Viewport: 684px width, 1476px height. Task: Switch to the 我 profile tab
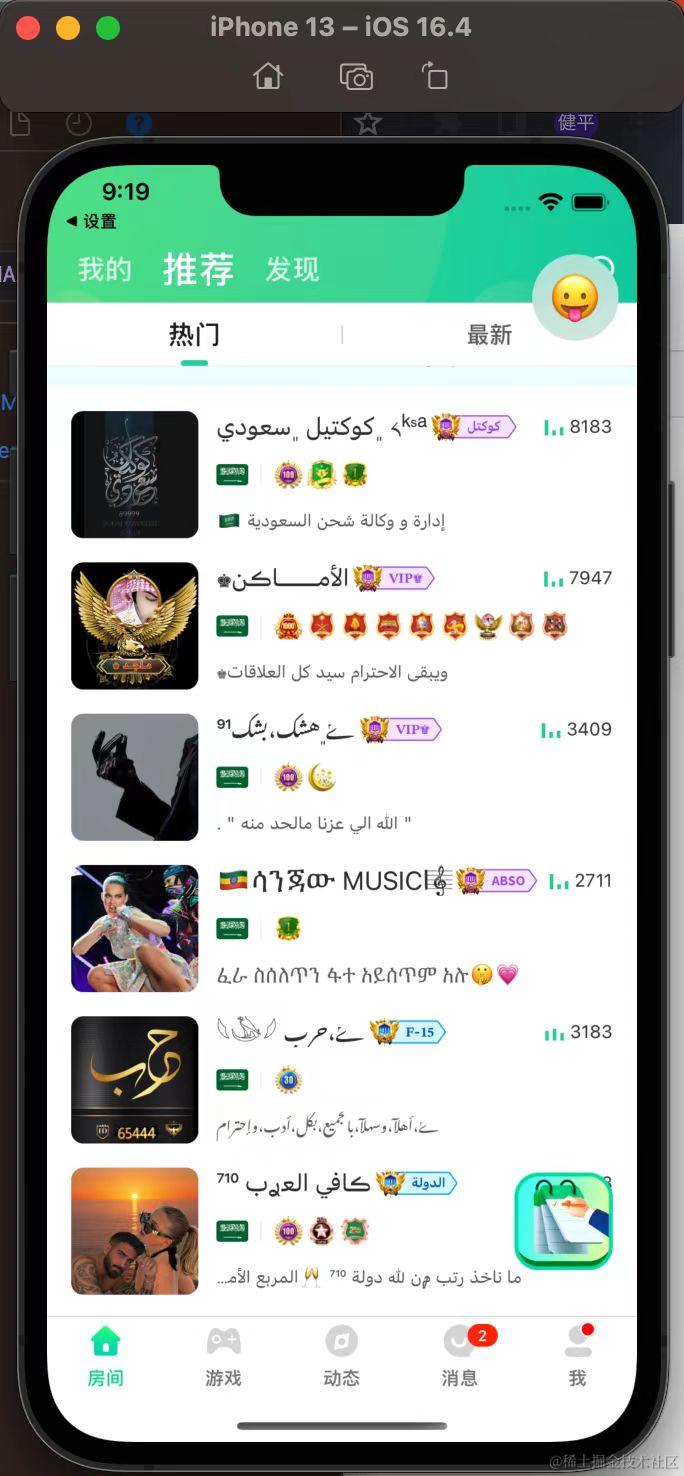pyautogui.click(x=577, y=1357)
